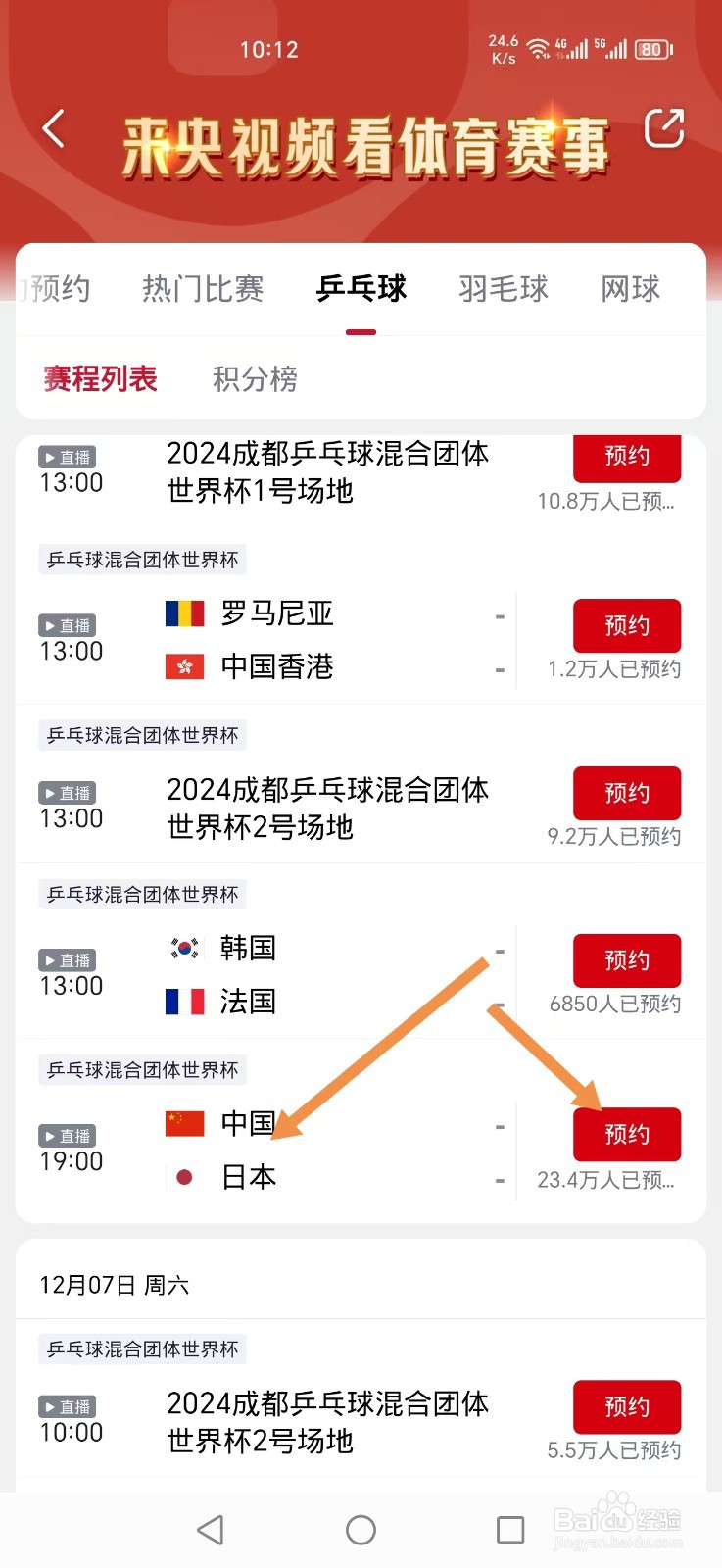Switch to the 积分榜 tab
722x1568 pixels.
click(254, 379)
